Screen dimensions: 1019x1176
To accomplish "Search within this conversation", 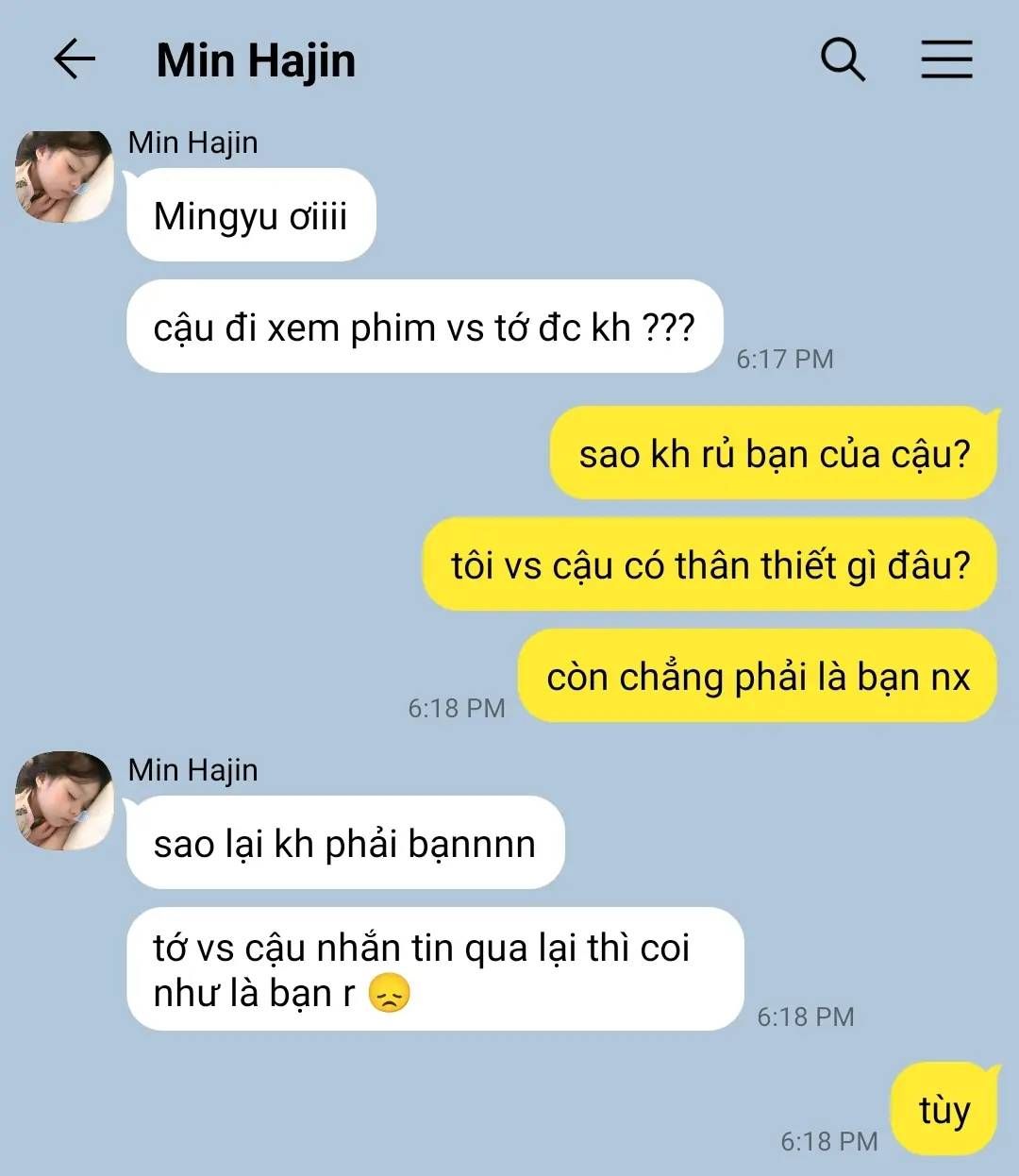I will pyautogui.click(x=843, y=59).
